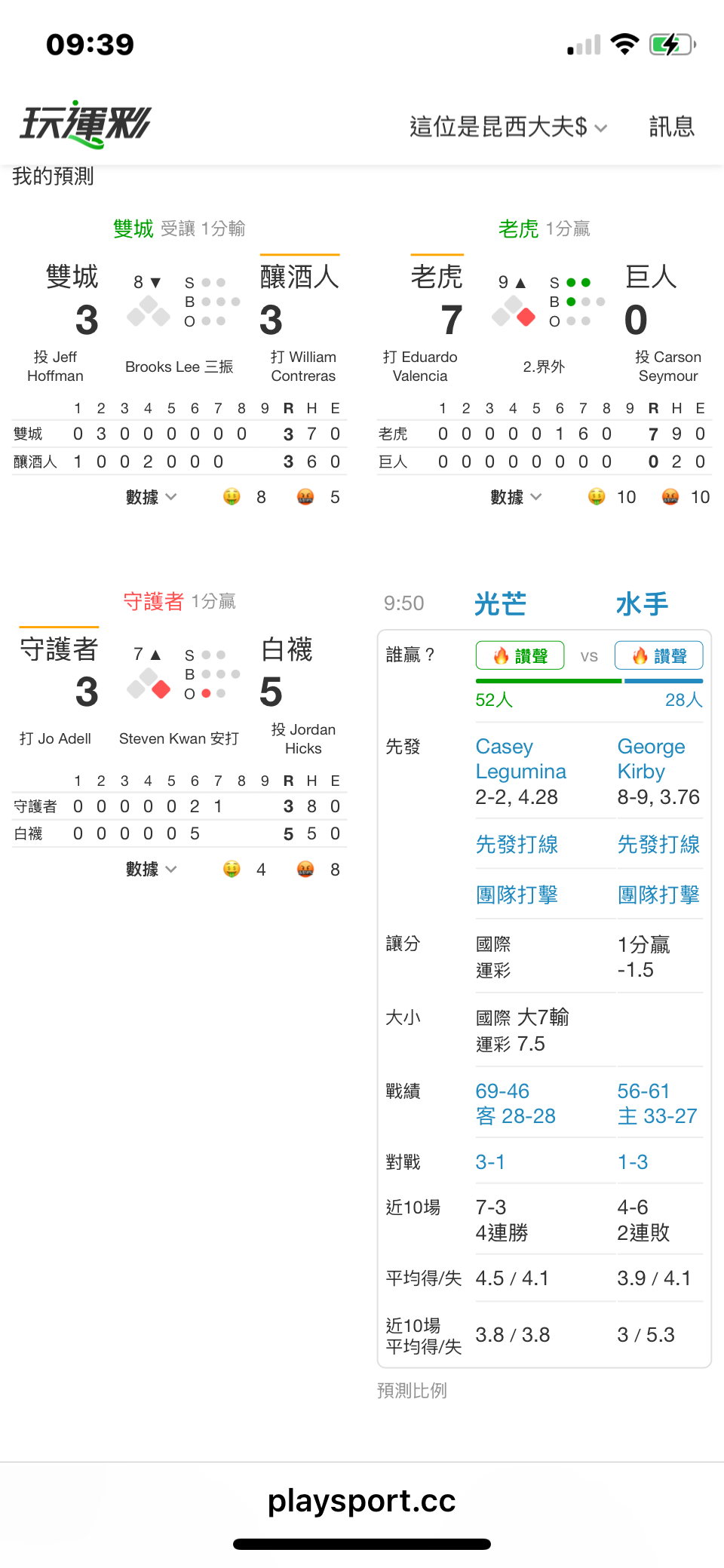This screenshot has height=1568, width=724.
Task: Open the 玩運彩 home logo
Action: pyautogui.click(x=85, y=124)
